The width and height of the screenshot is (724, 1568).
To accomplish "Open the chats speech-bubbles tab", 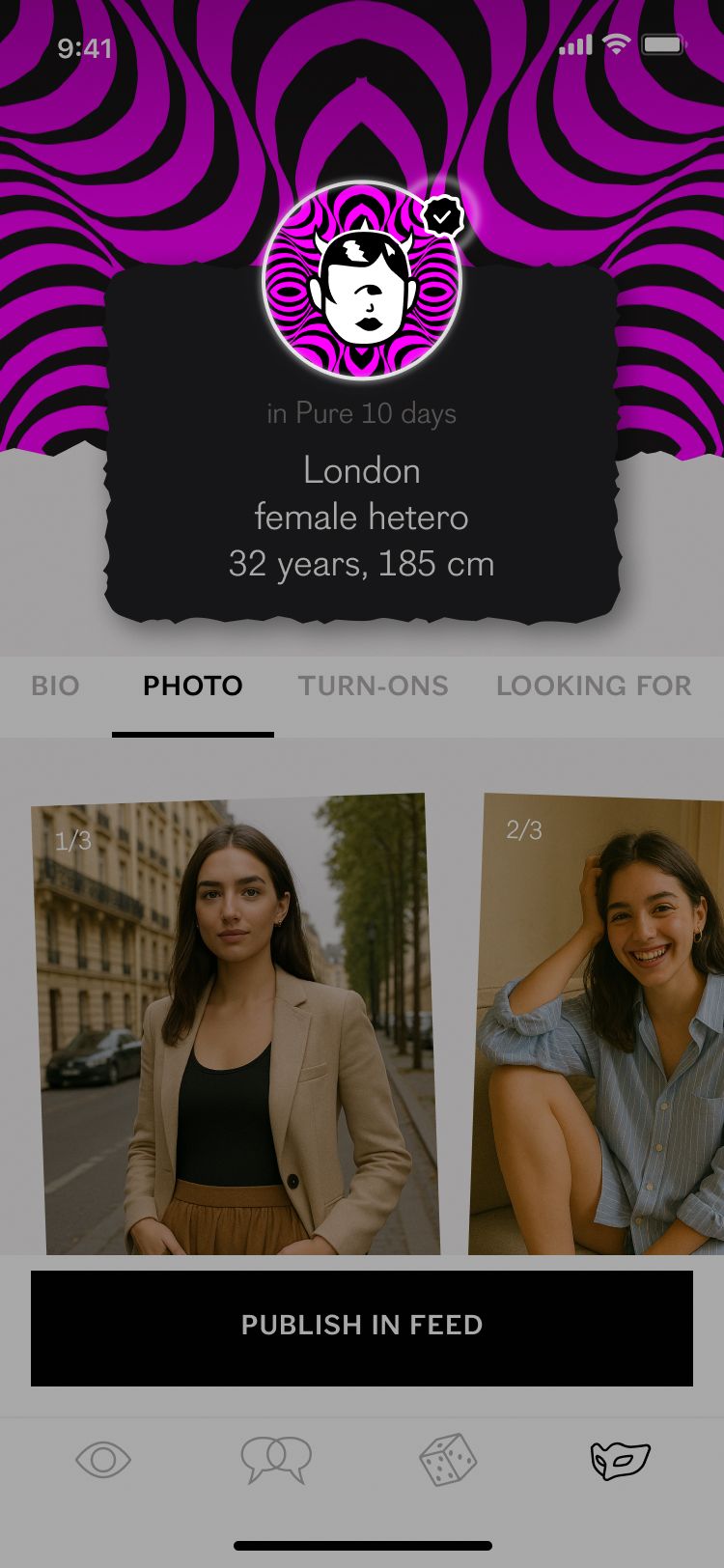I will [276, 1459].
